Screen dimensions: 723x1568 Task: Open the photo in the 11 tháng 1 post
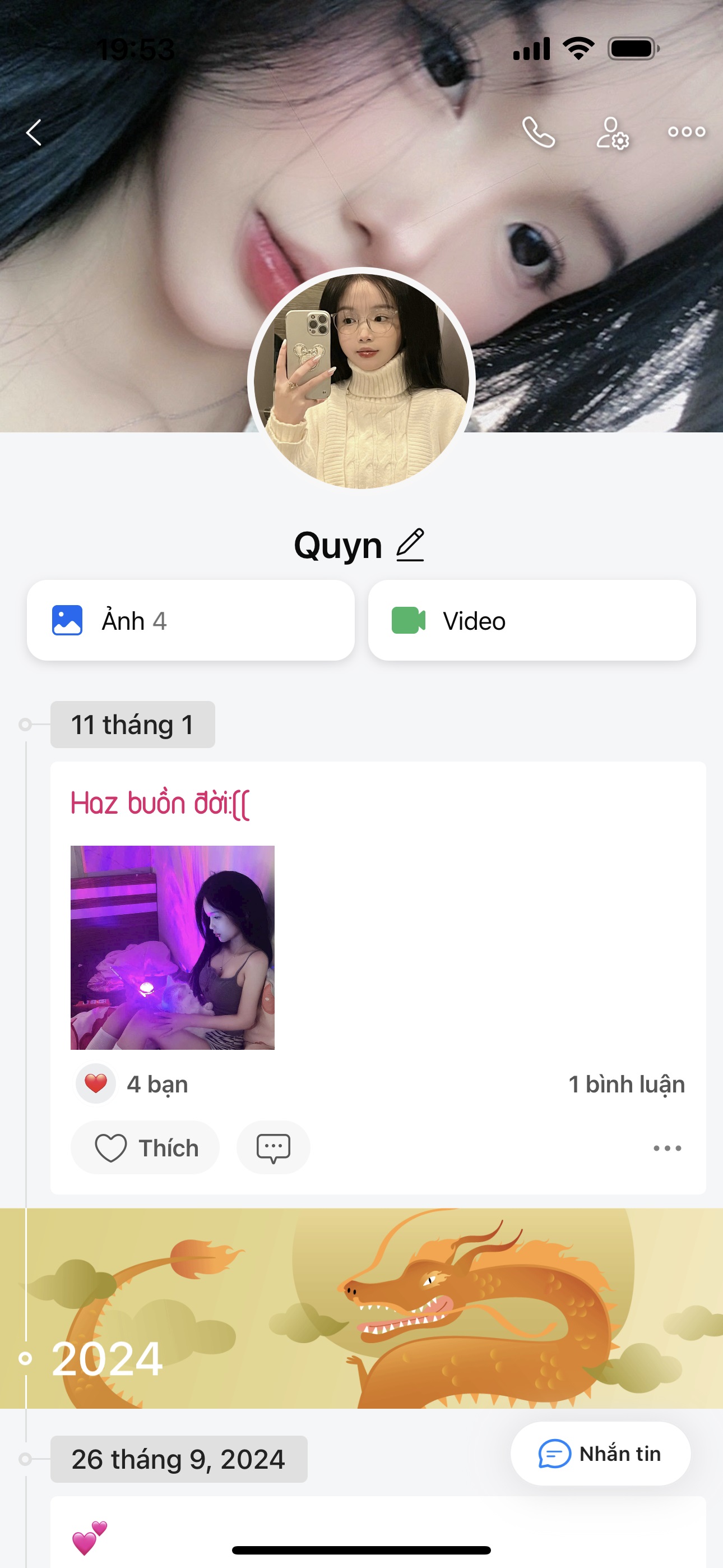coord(172,947)
